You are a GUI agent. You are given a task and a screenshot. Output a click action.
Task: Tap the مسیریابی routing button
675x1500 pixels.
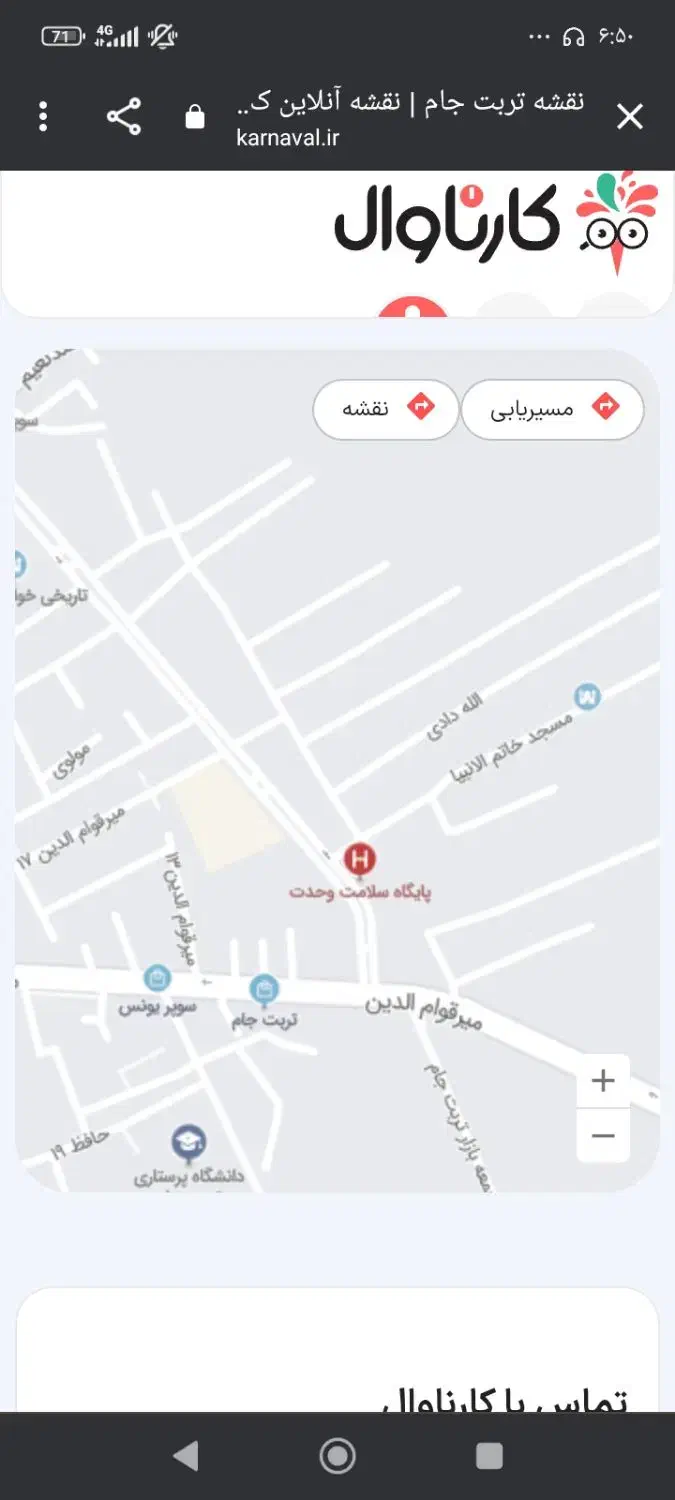tap(552, 409)
